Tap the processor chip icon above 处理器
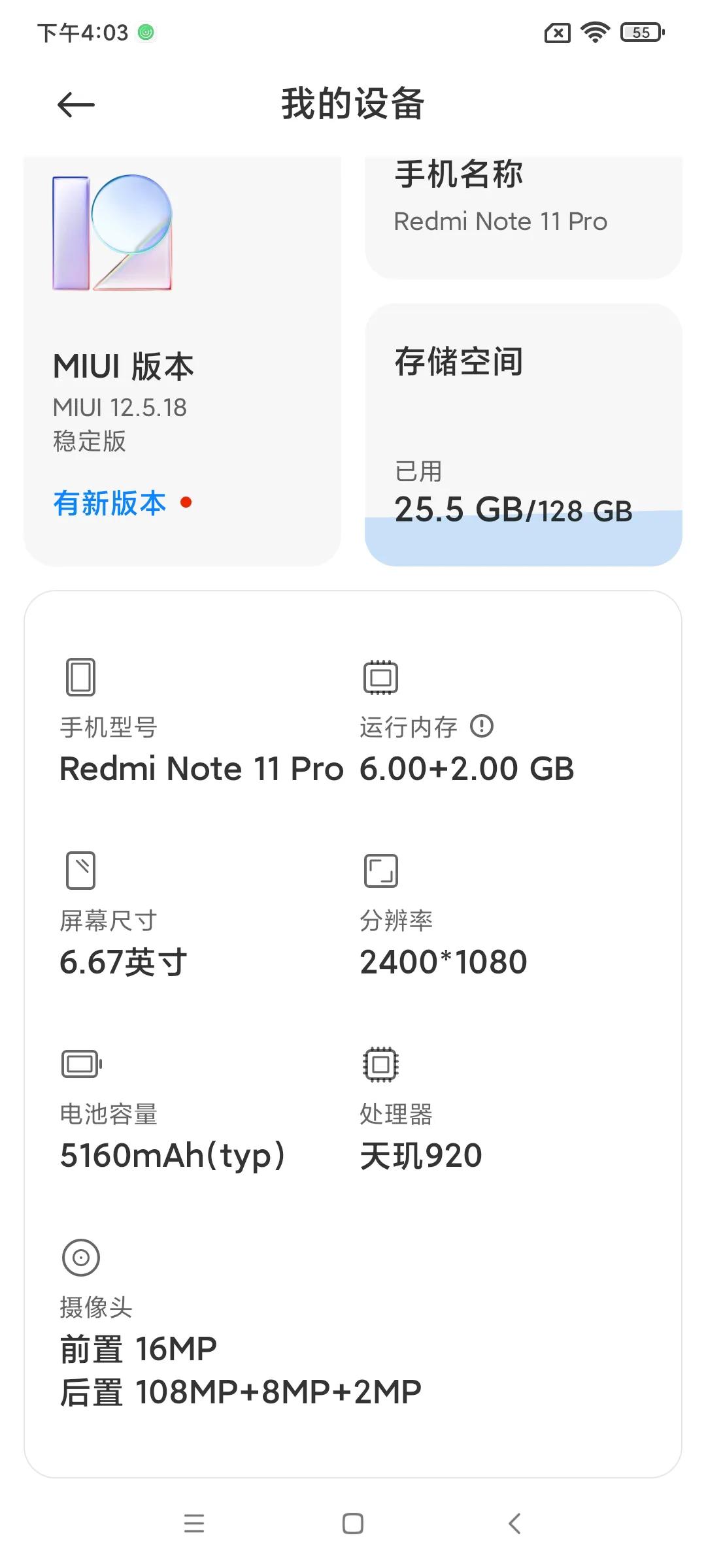The width and height of the screenshot is (706, 1568). 379,1062
